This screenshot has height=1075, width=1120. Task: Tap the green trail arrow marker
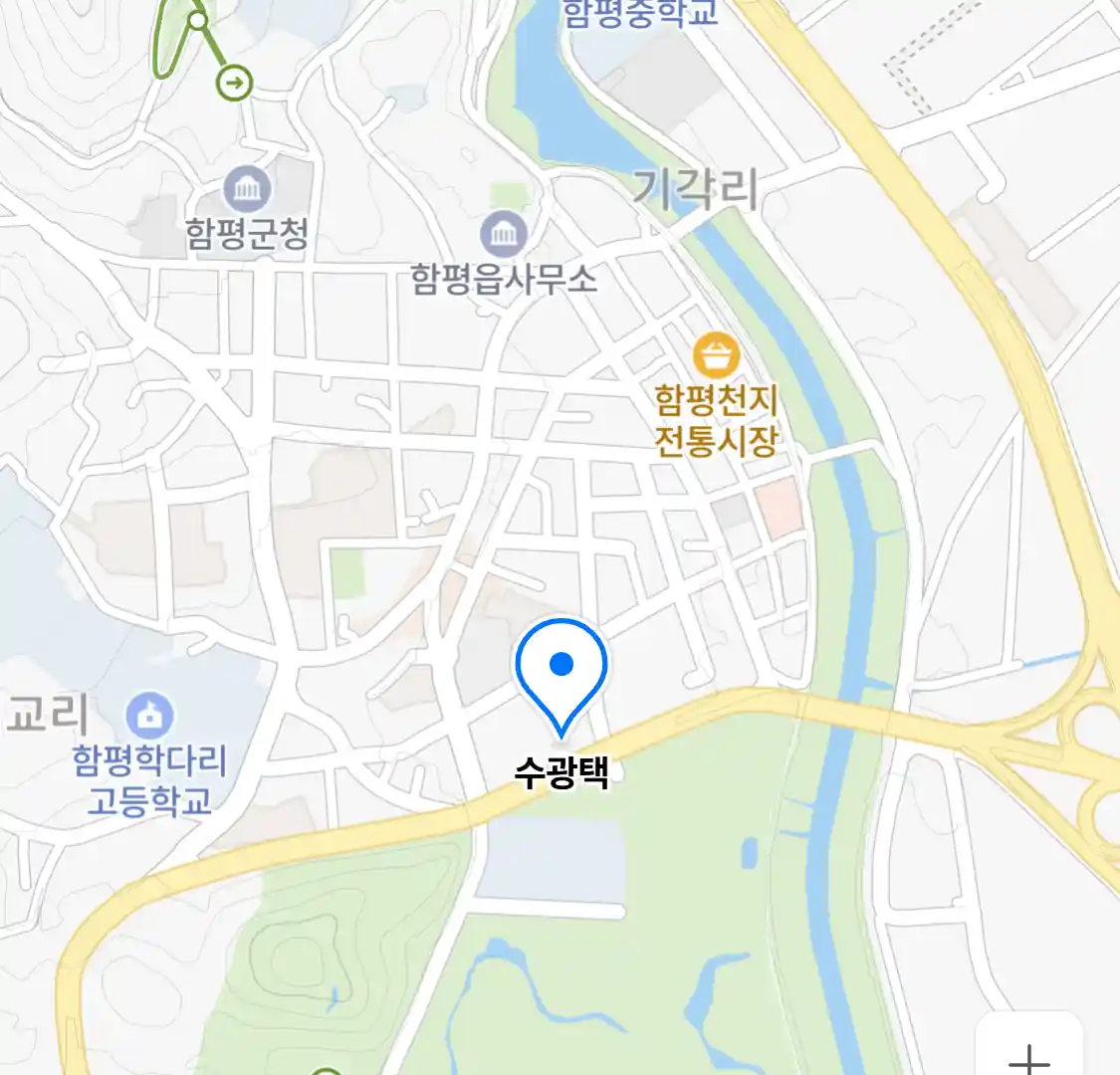click(x=235, y=83)
